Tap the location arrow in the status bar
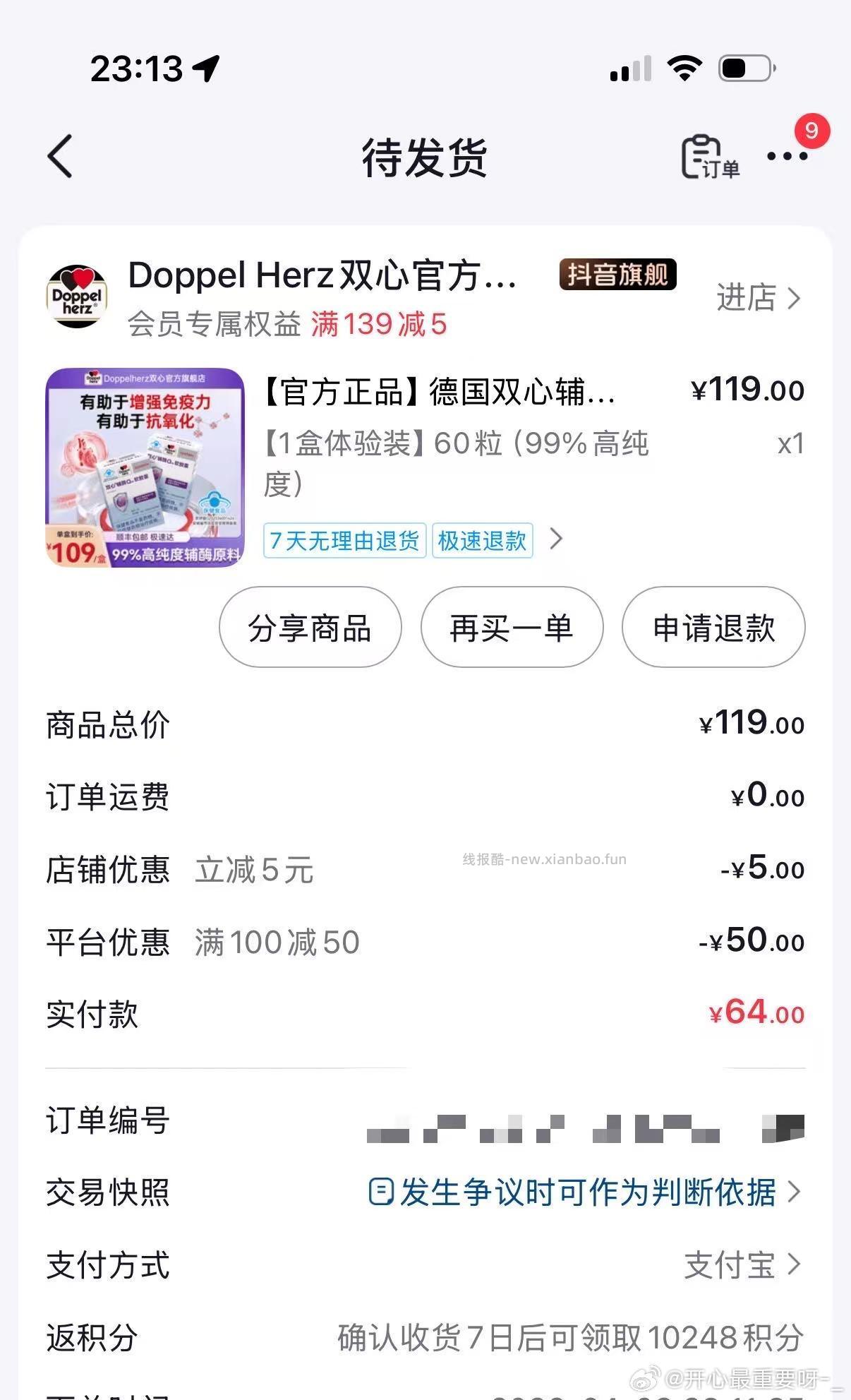851x1400 pixels. (204, 69)
